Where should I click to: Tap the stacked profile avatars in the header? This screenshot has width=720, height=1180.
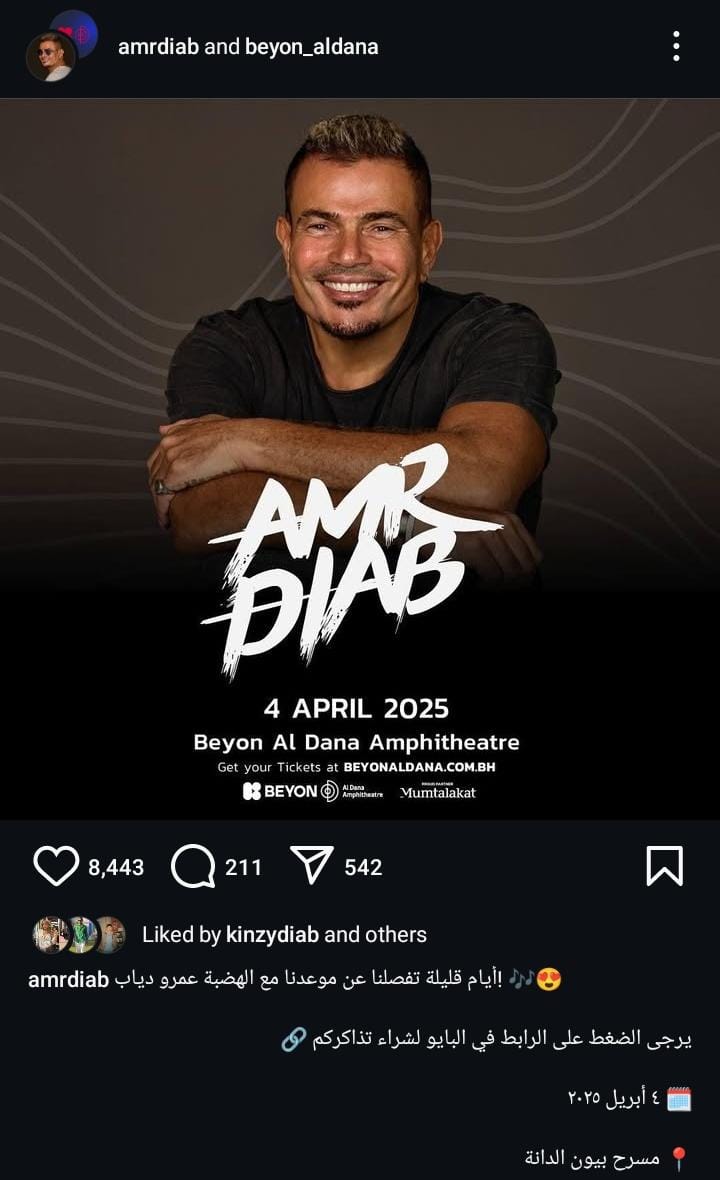click(58, 47)
